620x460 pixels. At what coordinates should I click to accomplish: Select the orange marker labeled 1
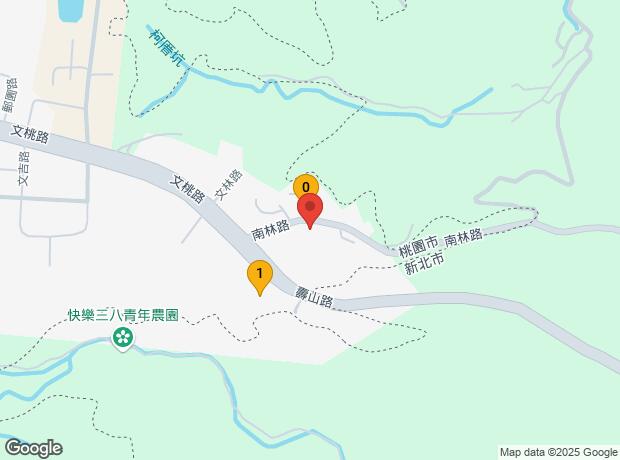[260, 275]
